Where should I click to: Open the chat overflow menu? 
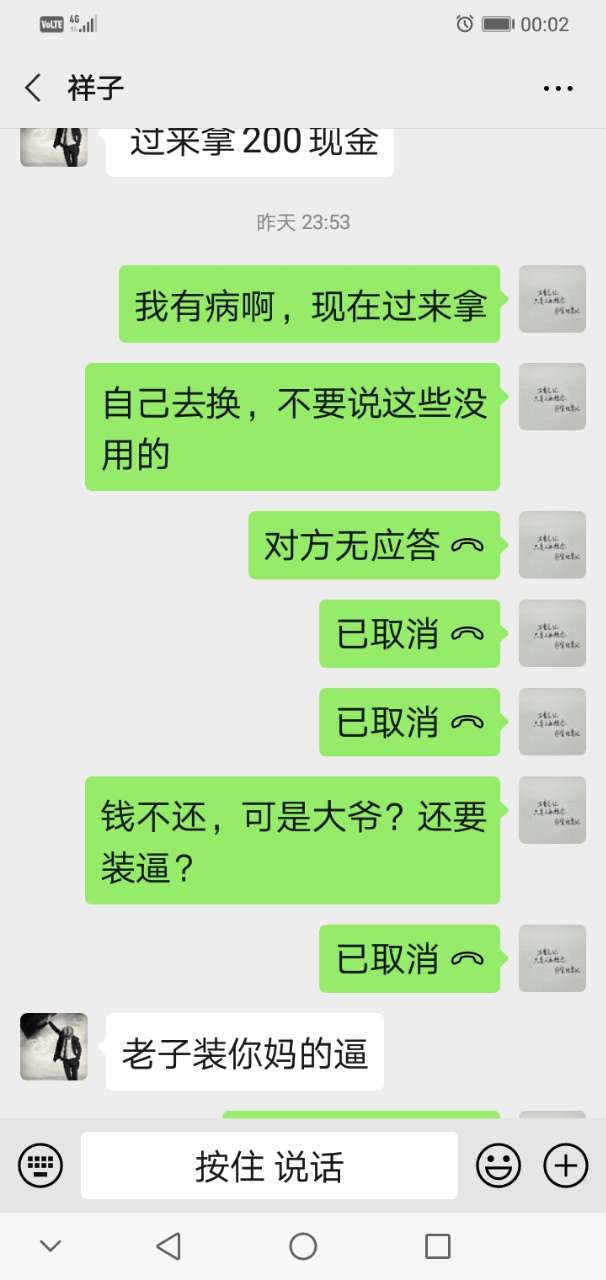pyautogui.click(x=557, y=88)
